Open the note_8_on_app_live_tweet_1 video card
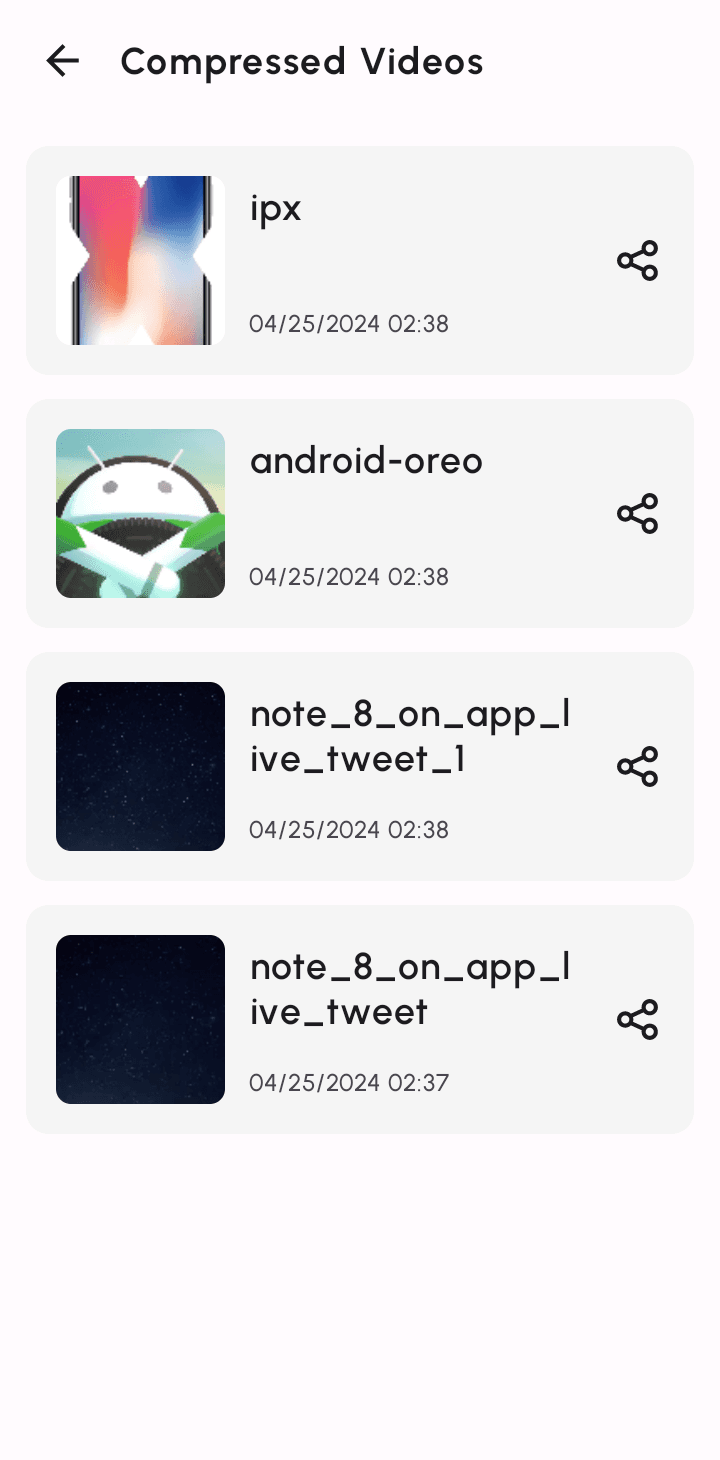Image resolution: width=720 pixels, height=1460 pixels. [x=360, y=766]
